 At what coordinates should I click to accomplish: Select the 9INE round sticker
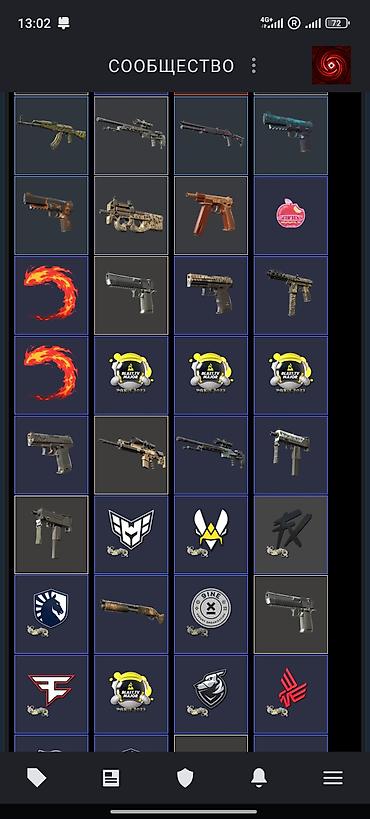211,614
